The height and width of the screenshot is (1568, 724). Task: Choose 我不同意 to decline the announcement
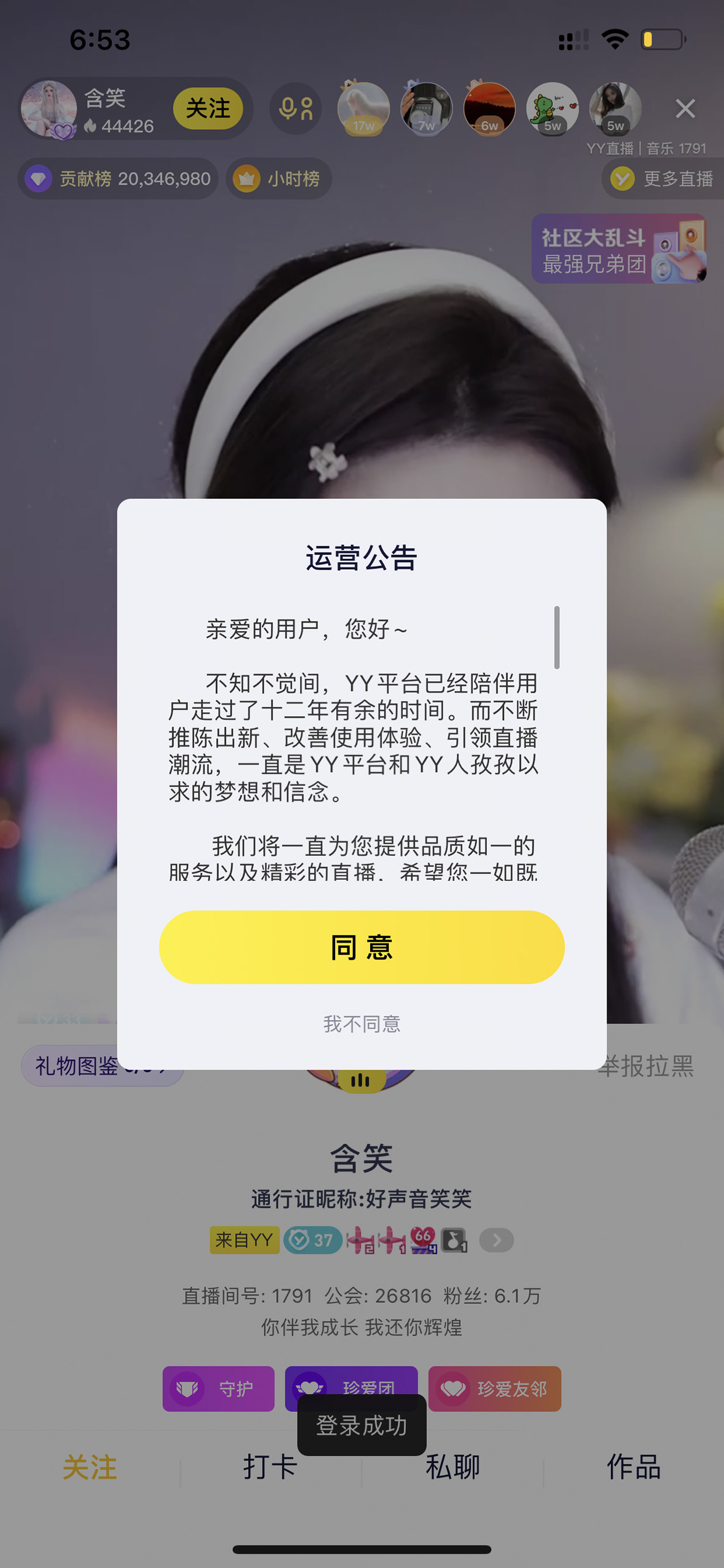coord(361,1024)
